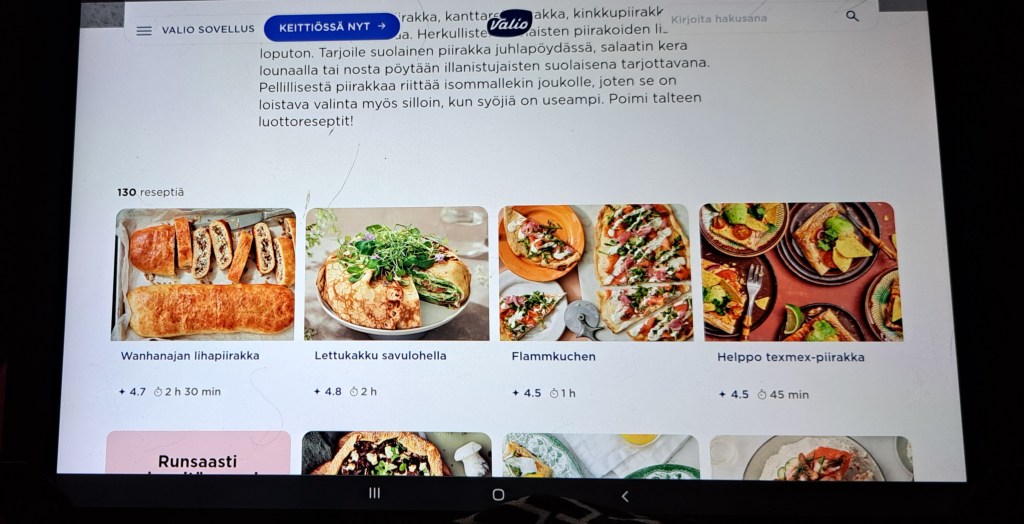Tap the Keittiössä nyt button
This screenshot has width=1024, height=524.
pos(331,27)
